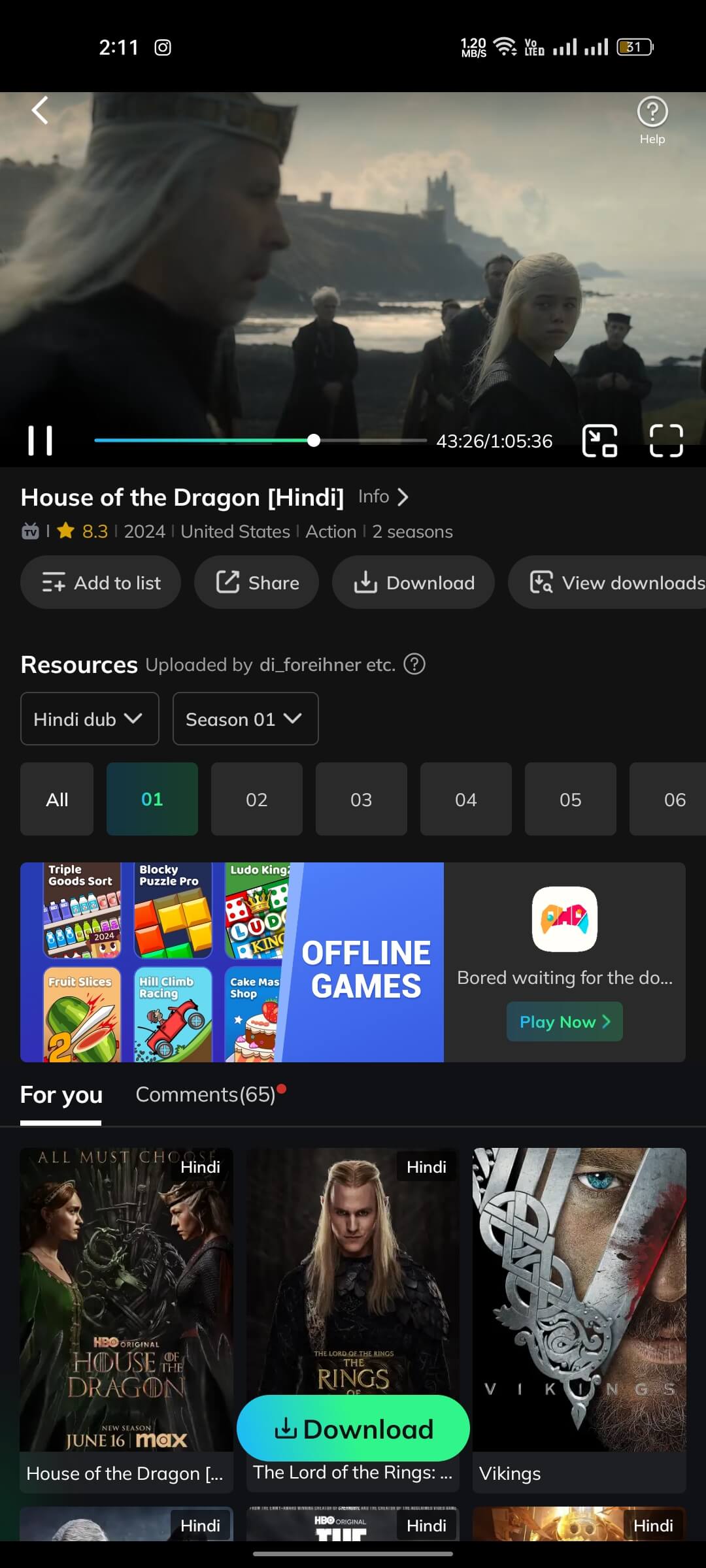The width and height of the screenshot is (706, 1568).
Task: Open the resources help question-mark icon
Action: (x=414, y=664)
